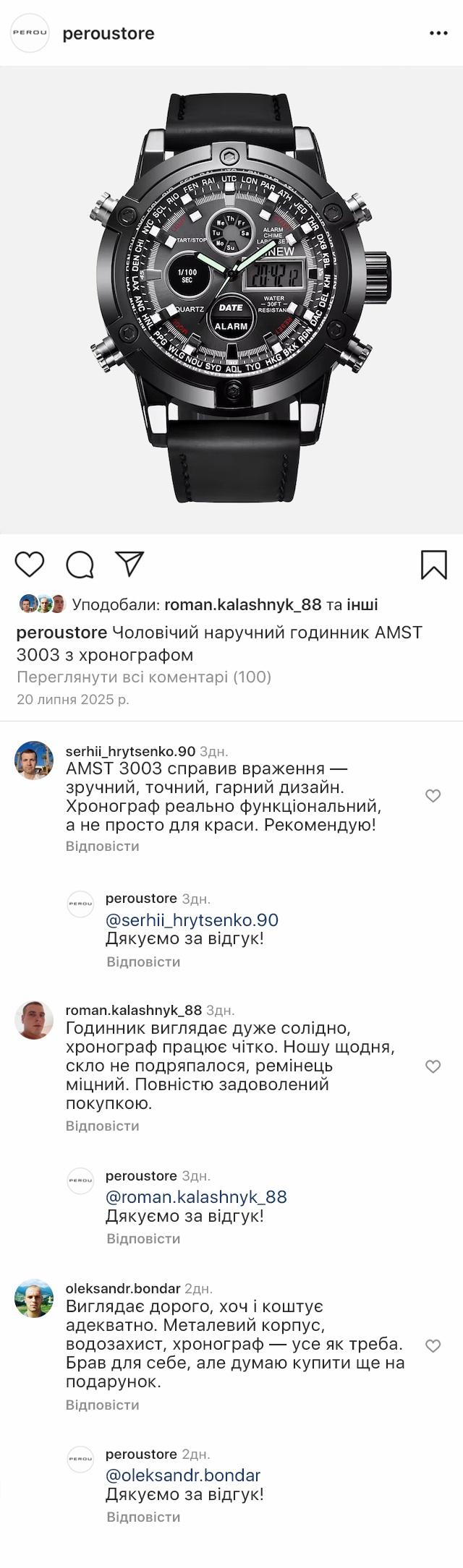Screen dimensions: 463x1568
Task: Open roman.kalashnyk_88 from the likes line
Action: tap(242, 604)
